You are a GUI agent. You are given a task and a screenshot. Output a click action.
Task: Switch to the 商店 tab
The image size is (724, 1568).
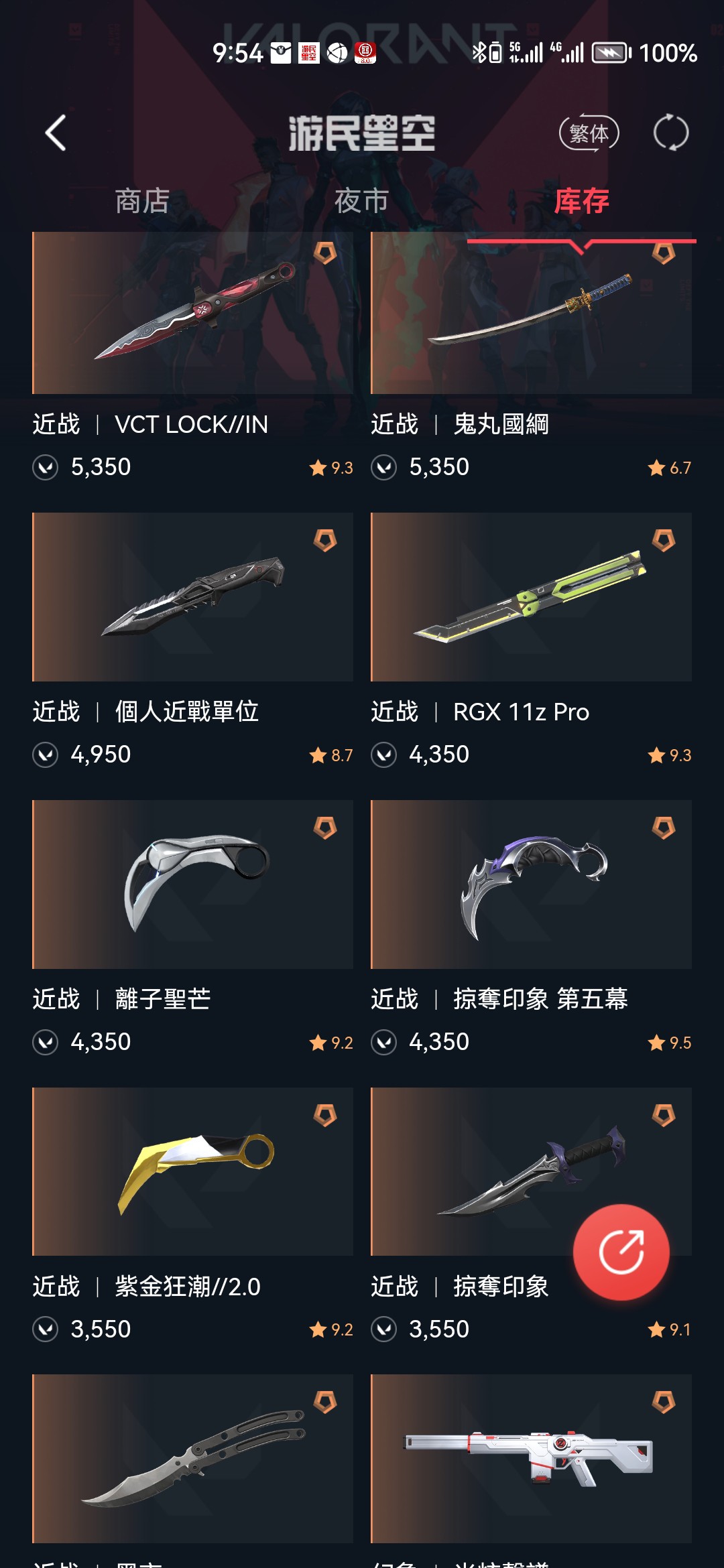tap(142, 201)
